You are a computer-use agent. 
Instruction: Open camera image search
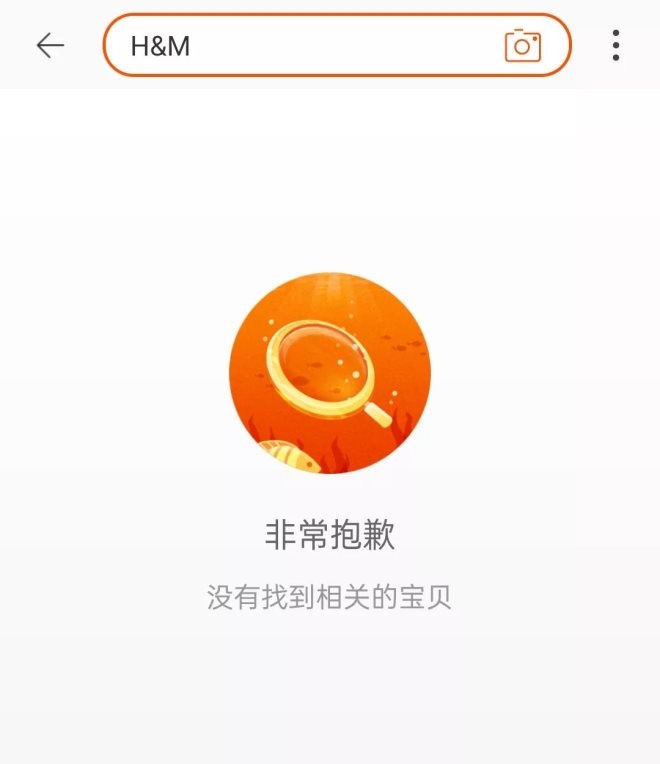point(522,46)
